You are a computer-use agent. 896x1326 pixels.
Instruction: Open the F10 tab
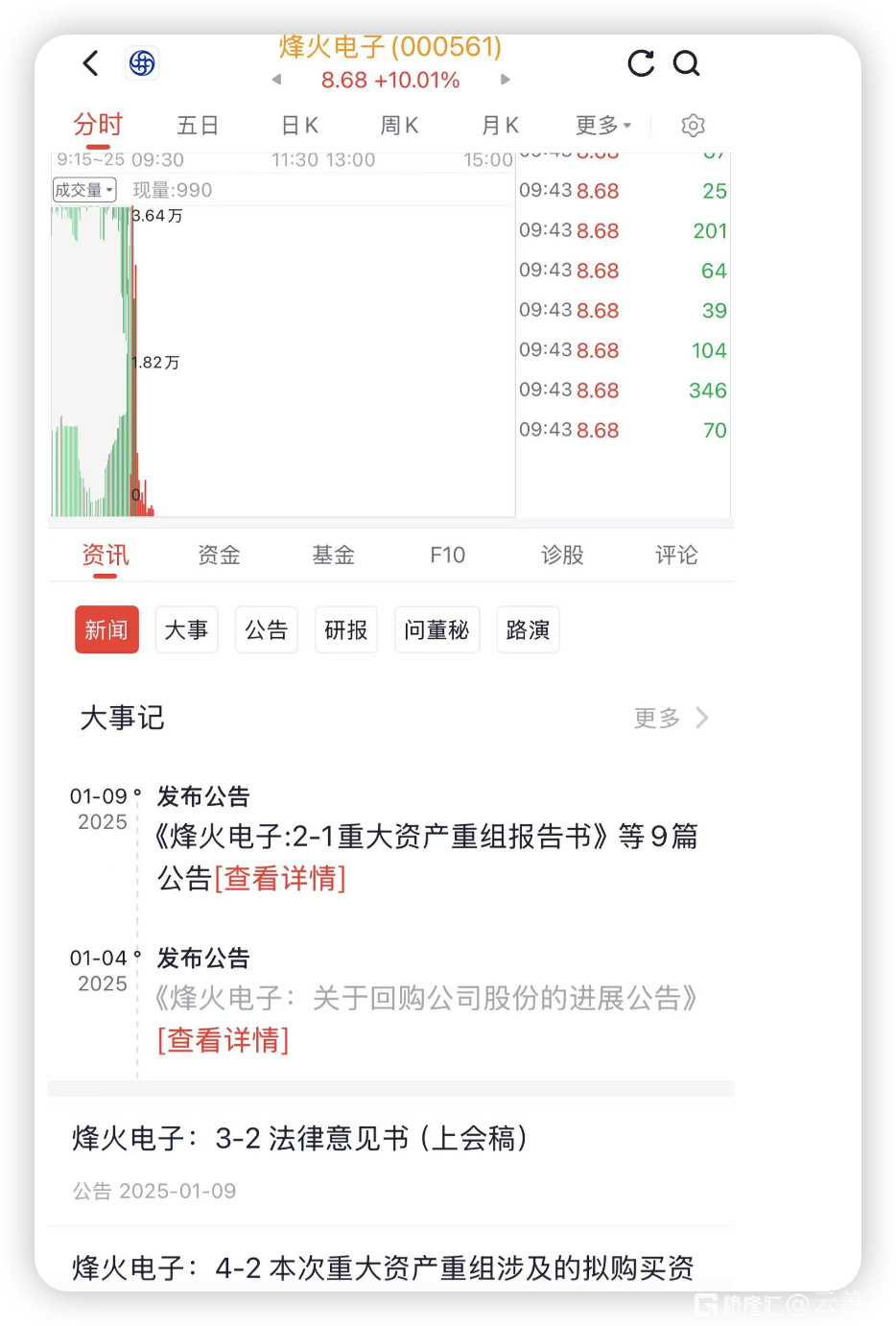pyautogui.click(x=447, y=555)
